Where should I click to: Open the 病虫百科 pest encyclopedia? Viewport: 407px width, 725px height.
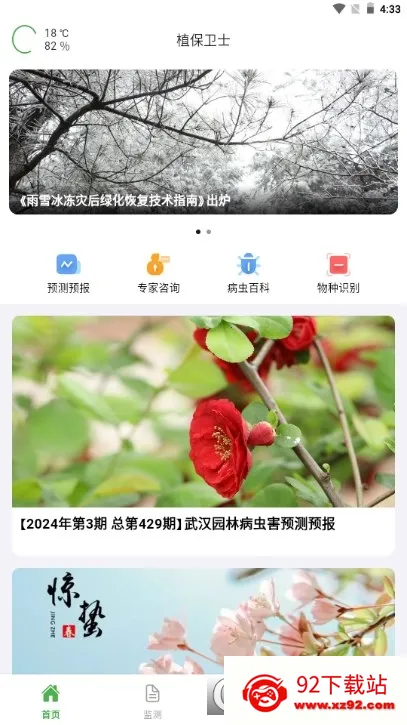(248, 274)
